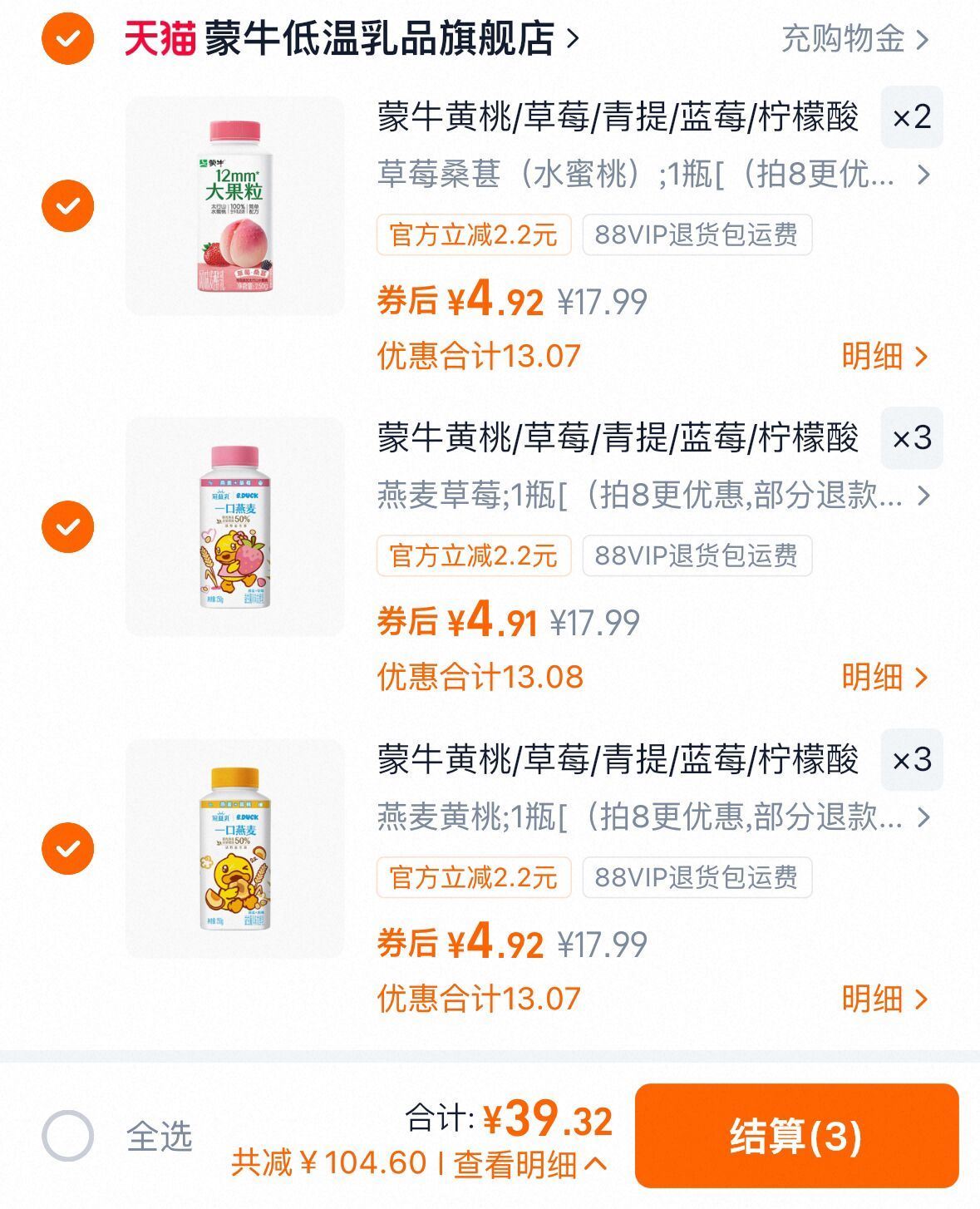Open 充购物金 top-up link
Image resolution: width=980 pixels, height=1209 pixels.
(854, 39)
